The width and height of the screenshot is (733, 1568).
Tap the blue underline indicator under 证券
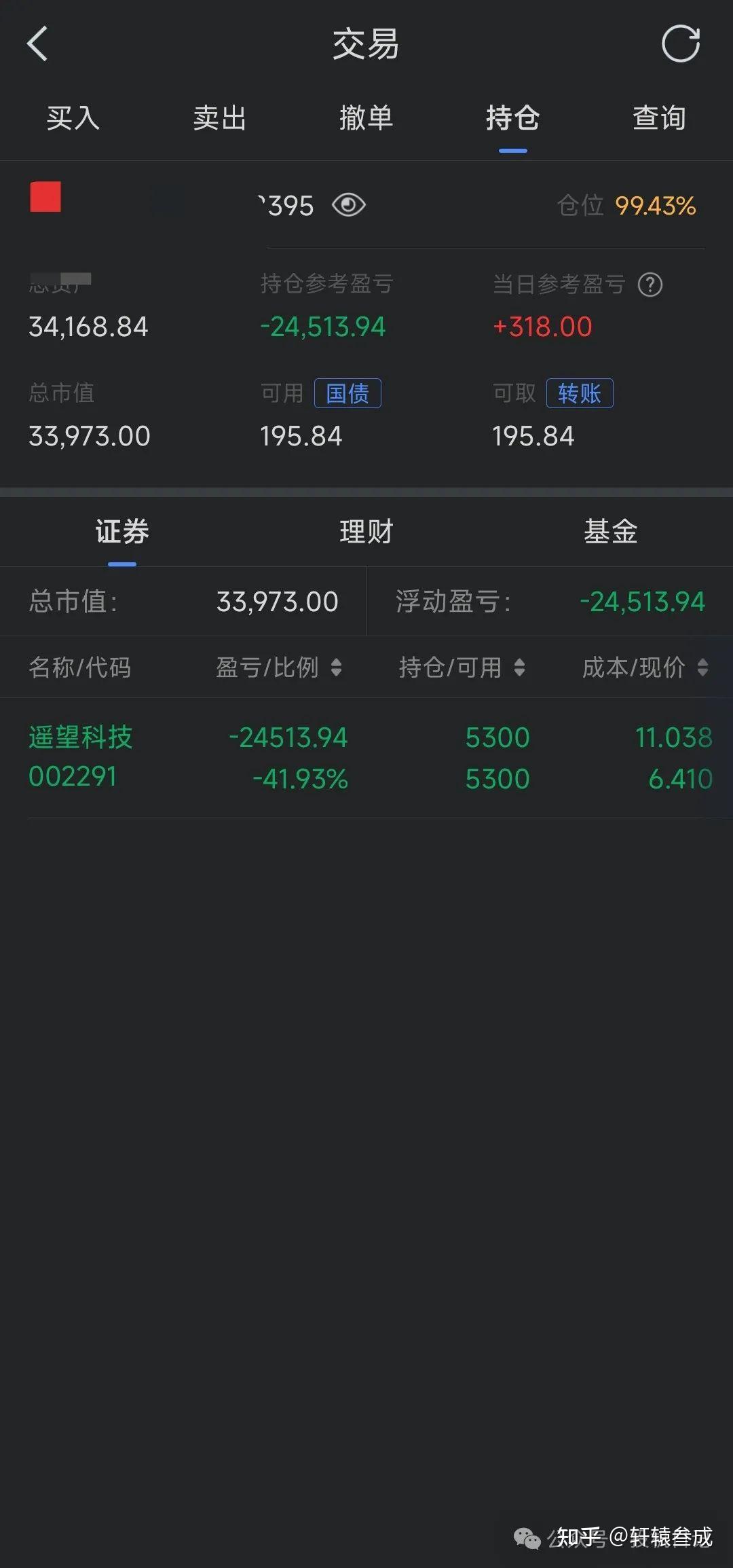pyautogui.click(x=121, y=563)
